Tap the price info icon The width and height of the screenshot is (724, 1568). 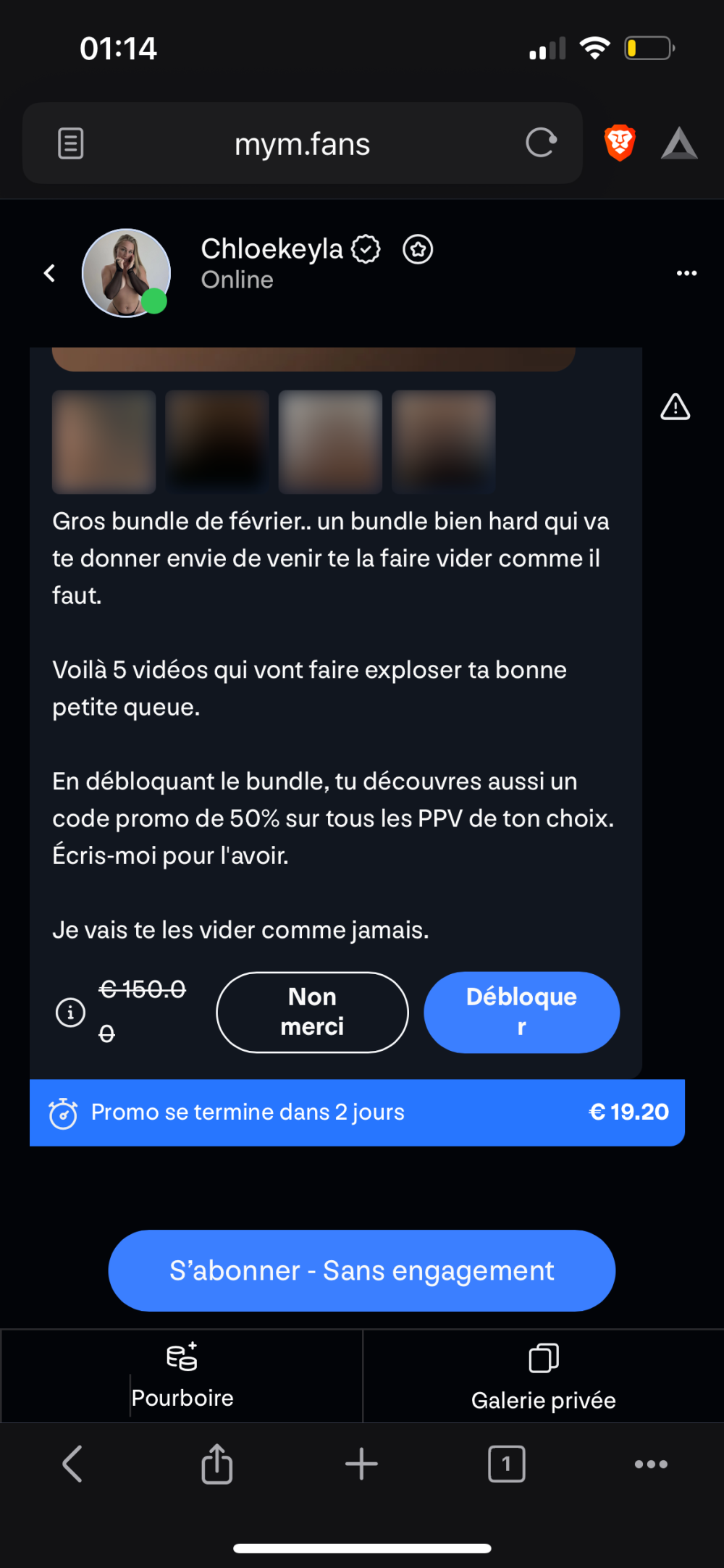pos(70,1012)
